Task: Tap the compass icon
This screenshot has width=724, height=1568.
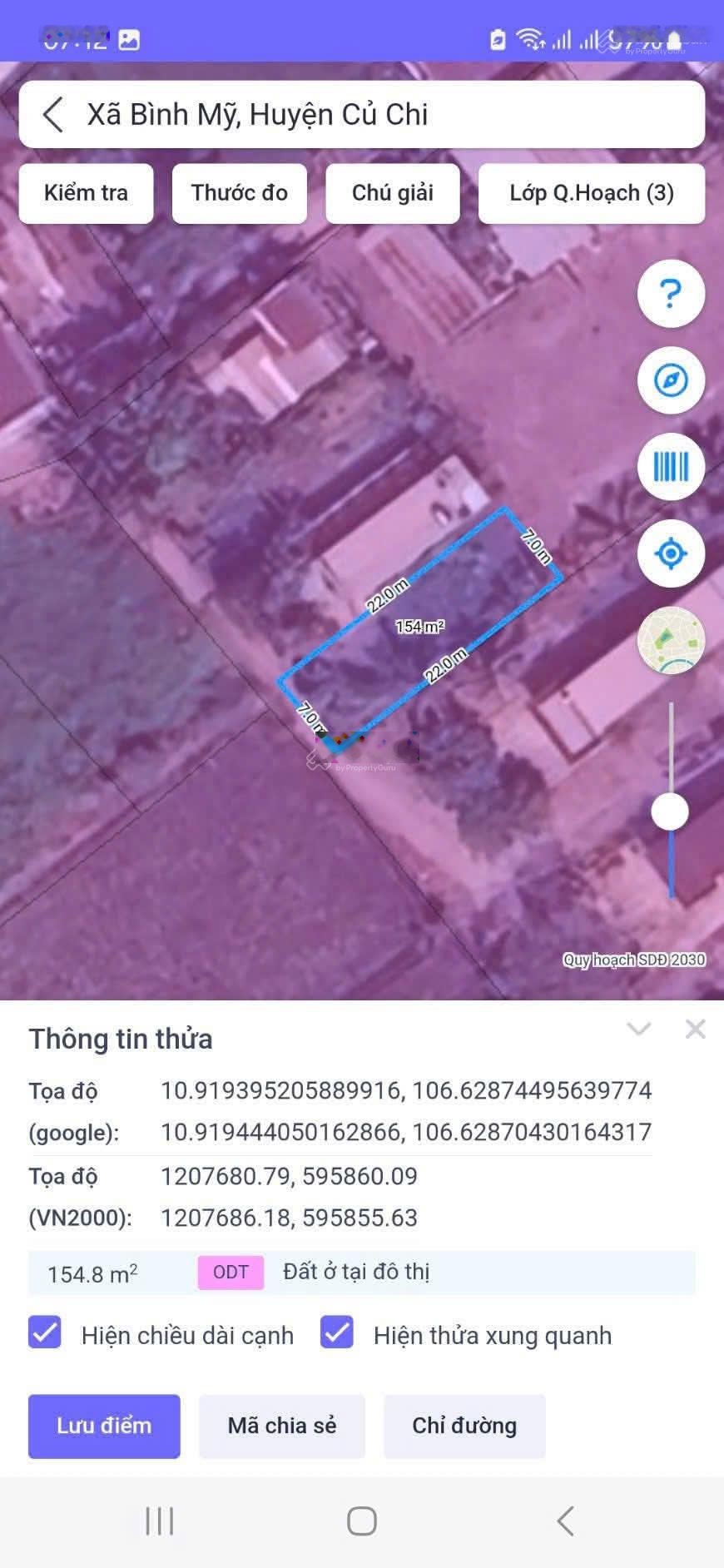Action: coord(671,380)
